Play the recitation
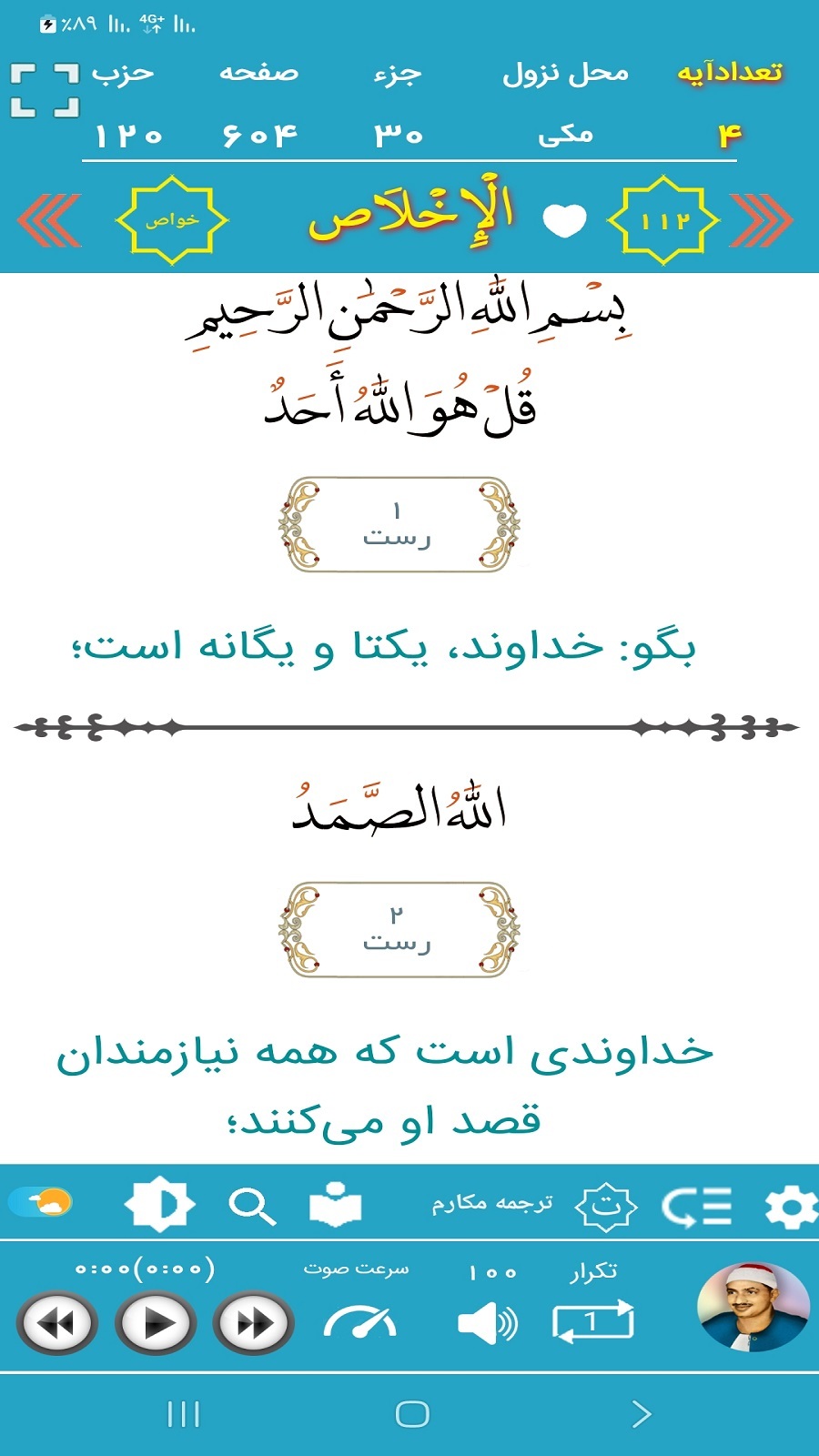819x1456 pixels. tap(157, 1323)
